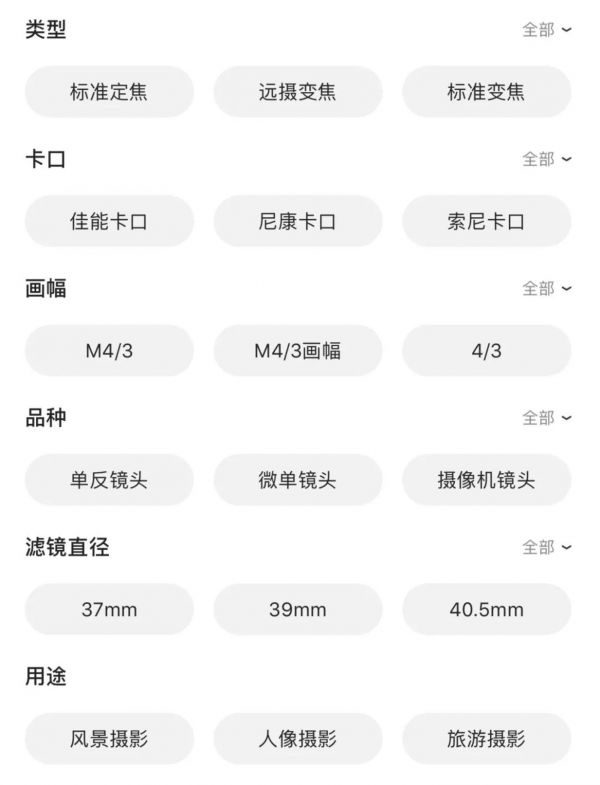Pick the 37mm filter diameter
Screen dimensions: 600x785
point(109,609)
